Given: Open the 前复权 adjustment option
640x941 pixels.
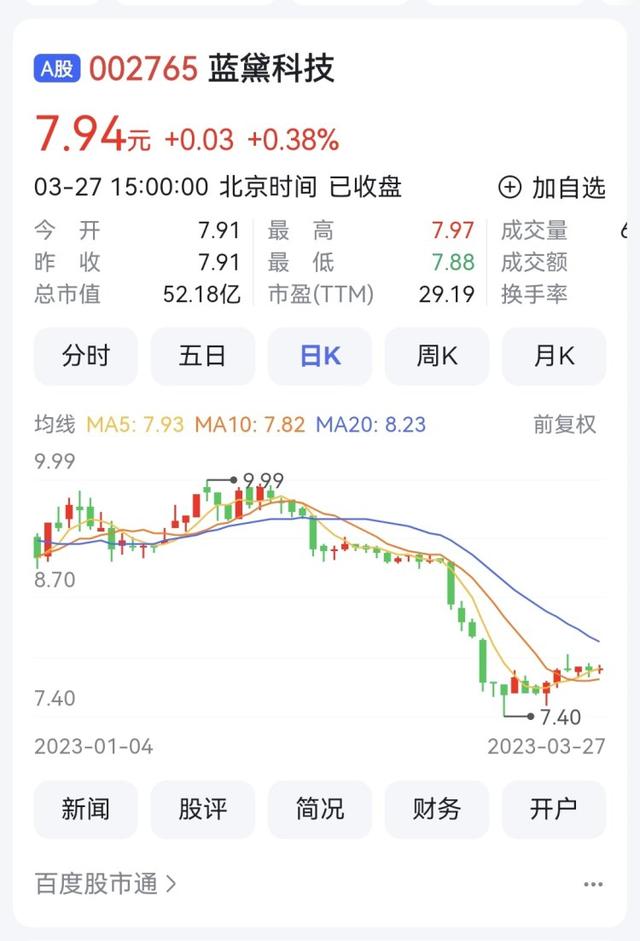Looking at the screenshot, I should 564,424.
